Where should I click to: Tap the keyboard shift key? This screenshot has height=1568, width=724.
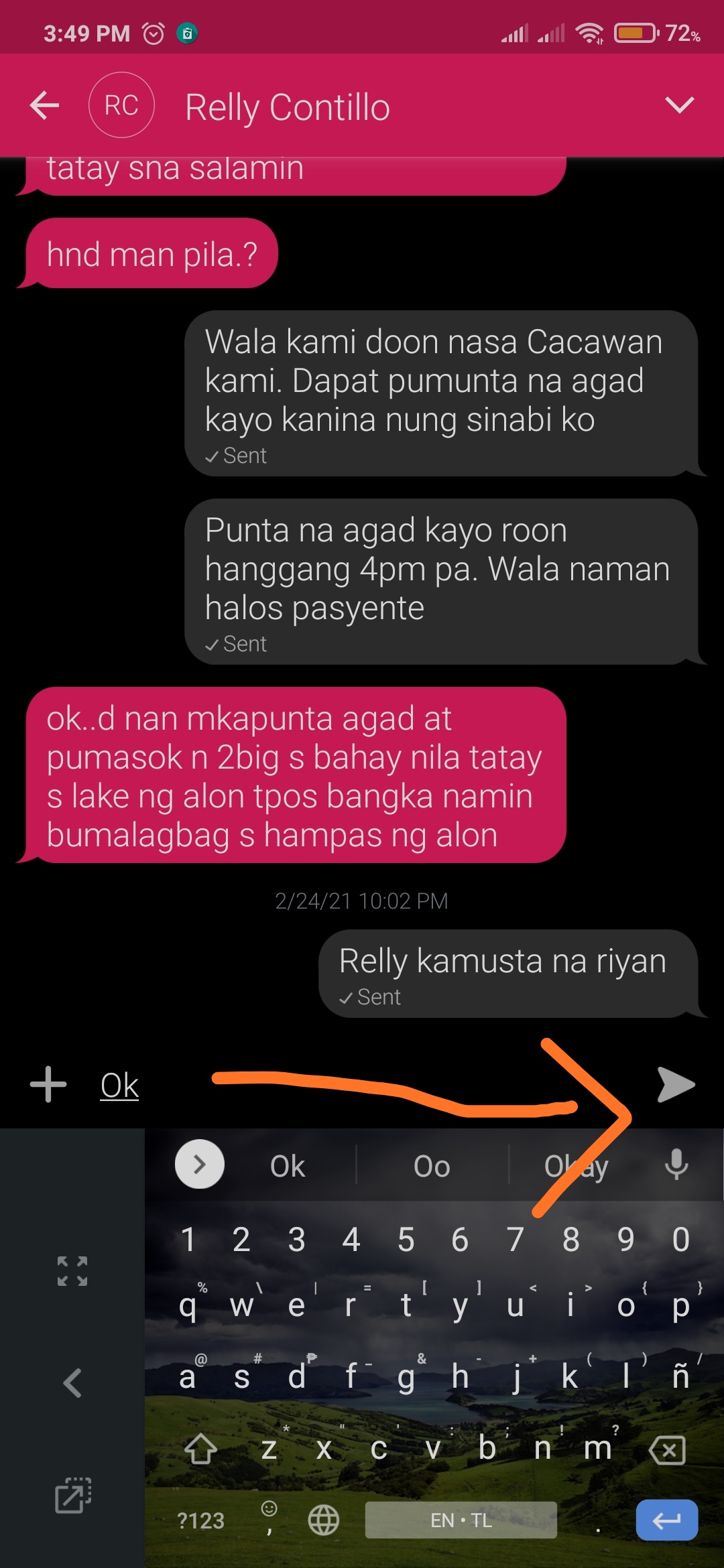tap(200, 1449)
